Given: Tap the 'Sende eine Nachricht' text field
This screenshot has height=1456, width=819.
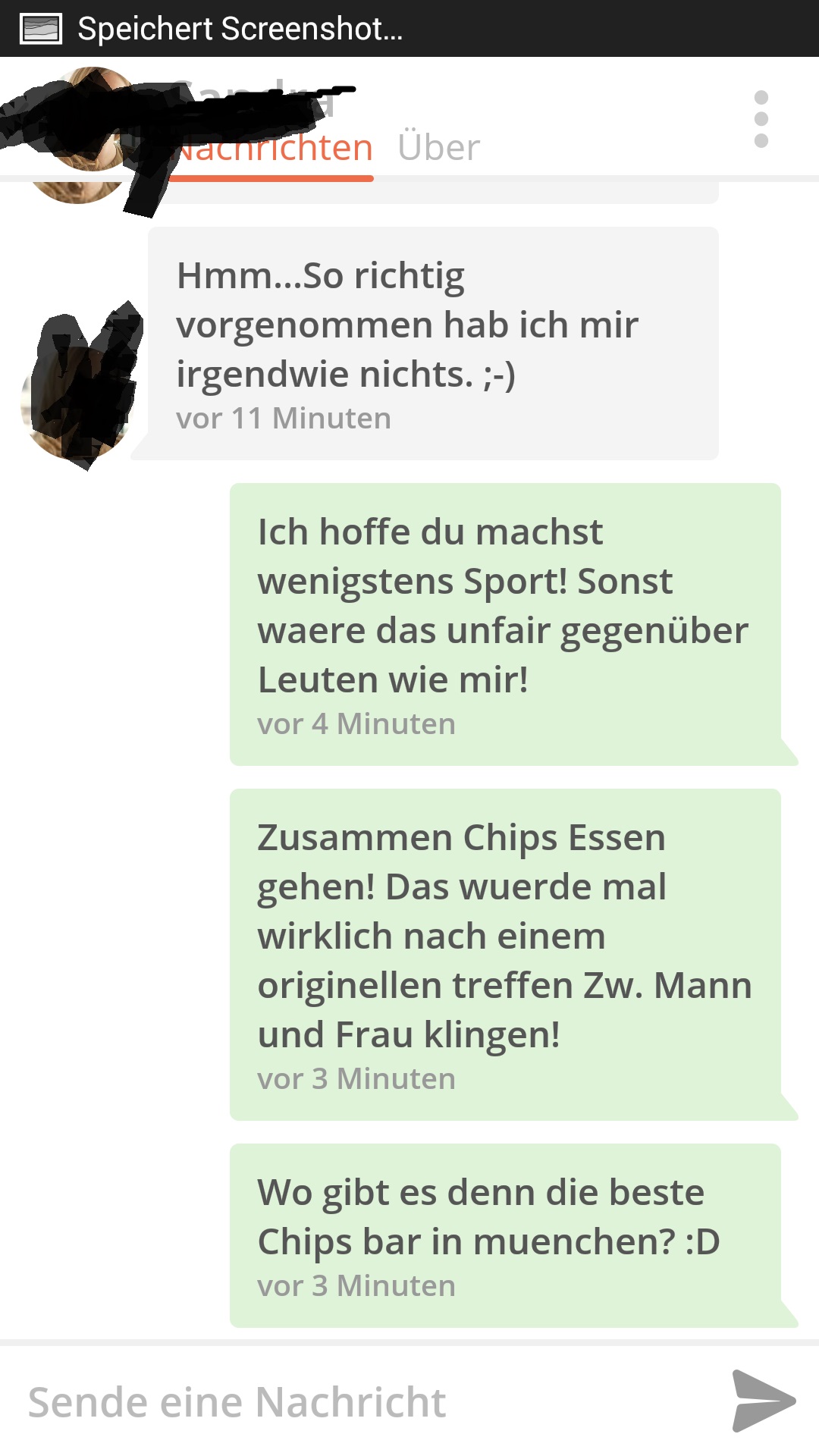Looking at the screenshot, I should pyautogui.click(x=364, y=1401).
